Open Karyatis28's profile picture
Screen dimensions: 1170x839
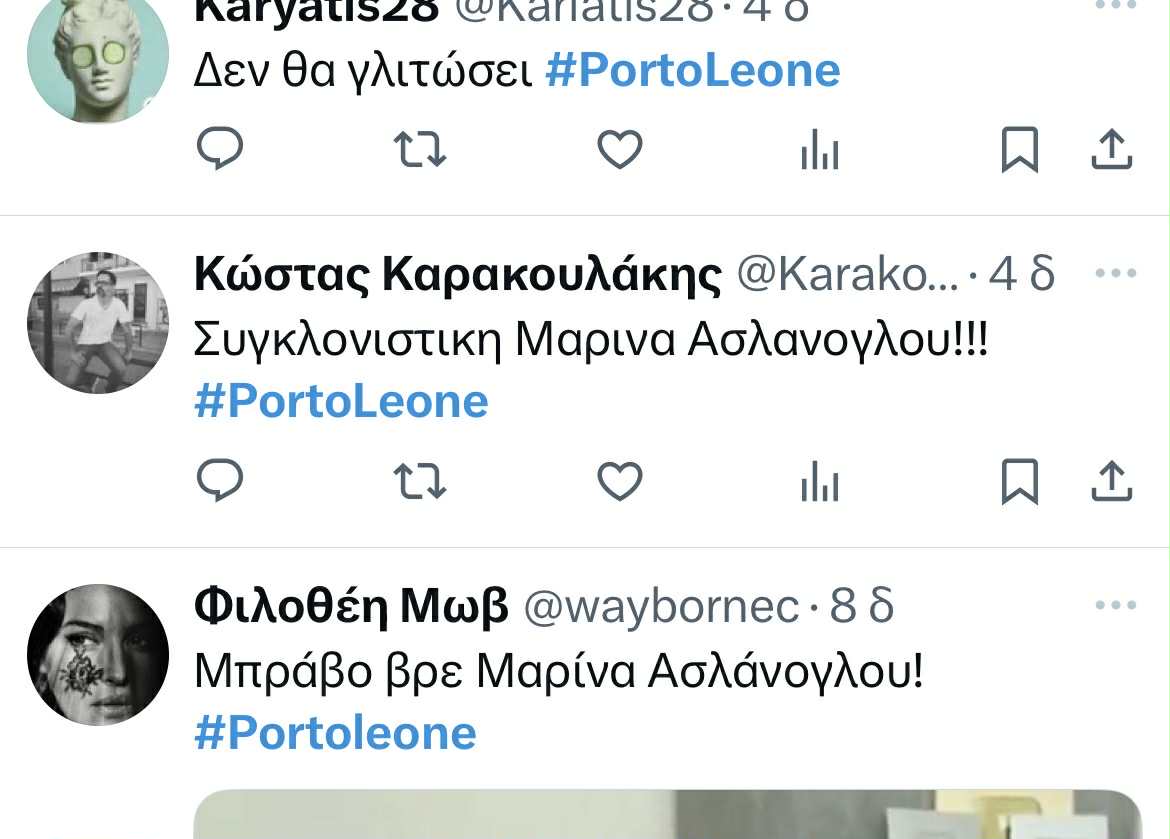tap(98, 55)
